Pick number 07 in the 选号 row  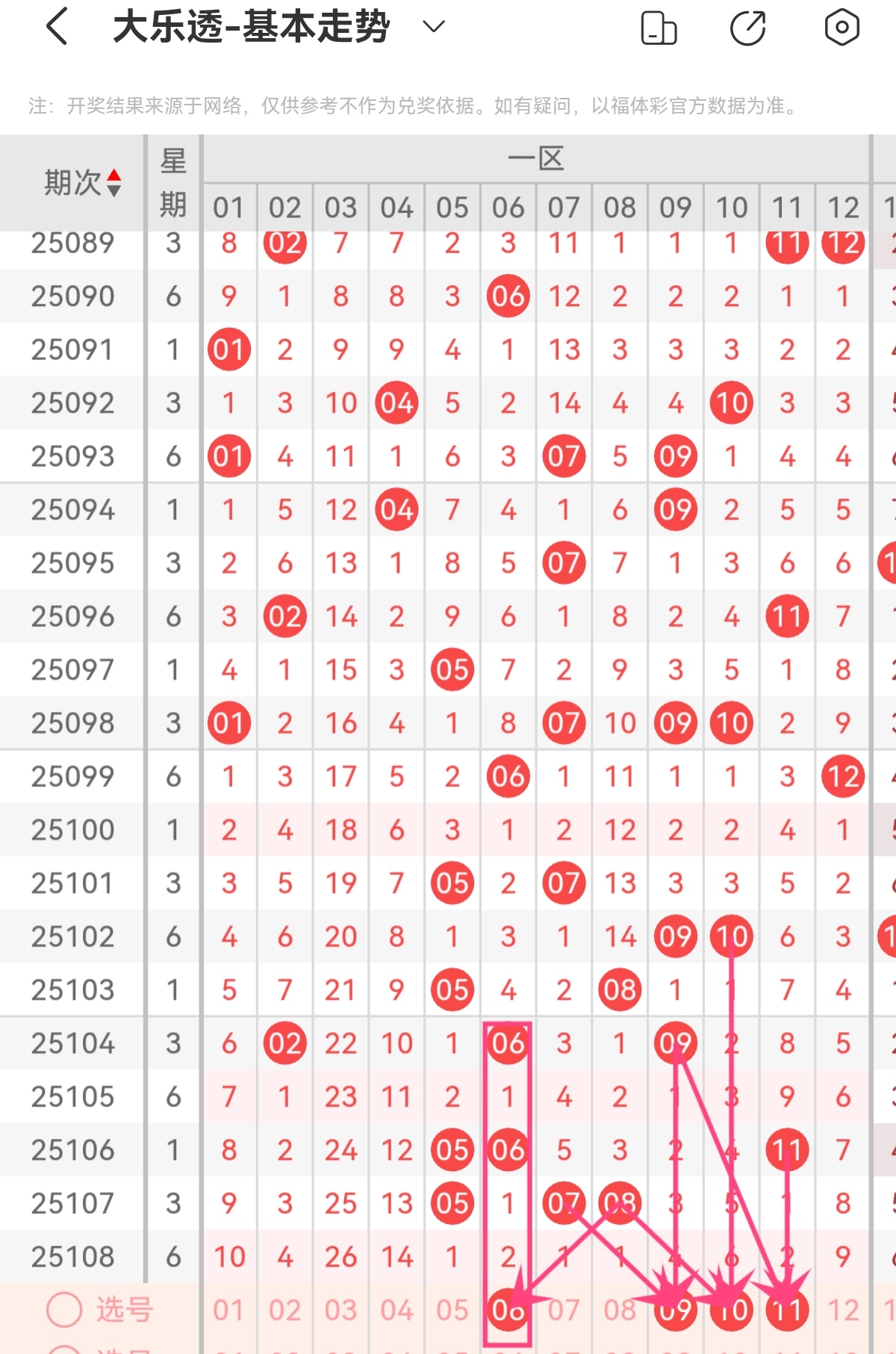coord(564,1310)
